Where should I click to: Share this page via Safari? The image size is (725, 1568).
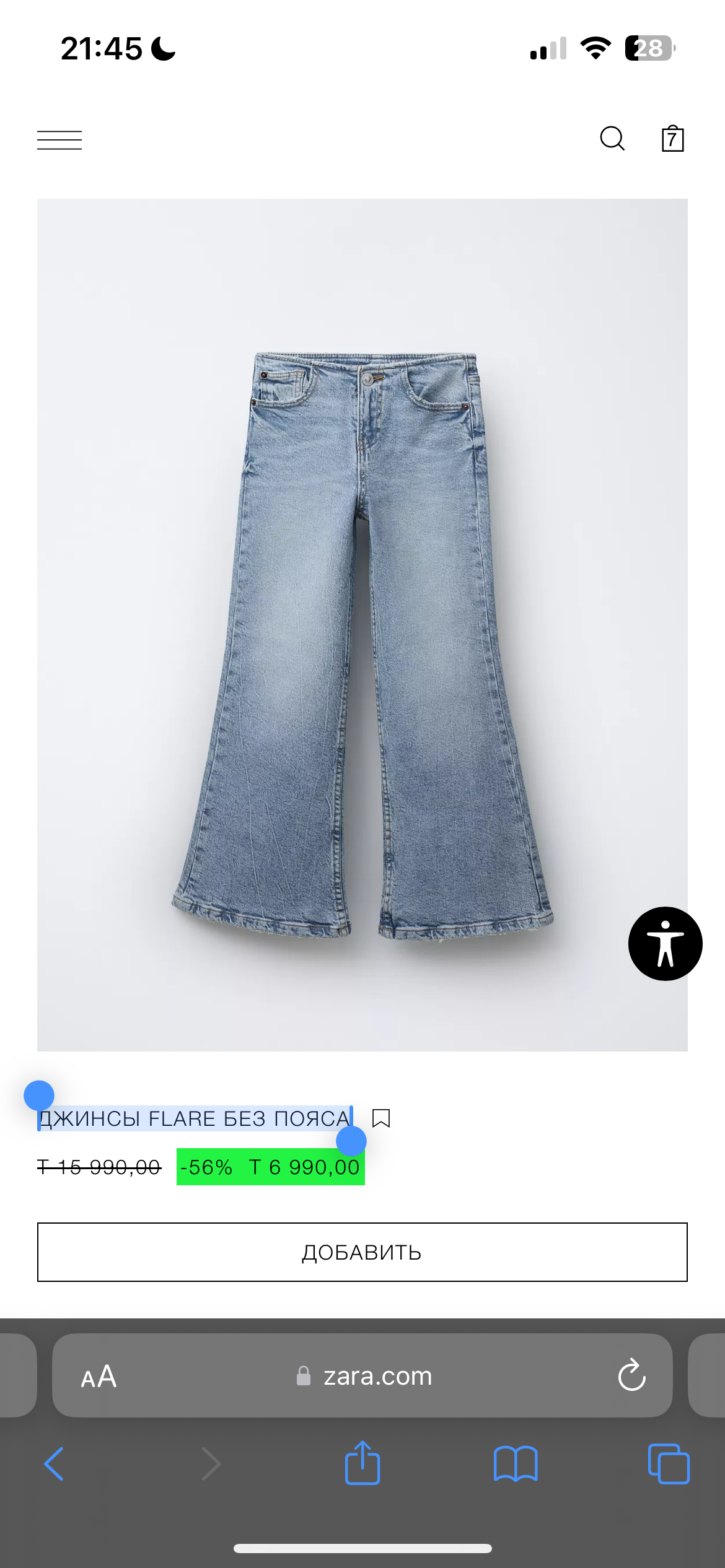coord(362,1463)
